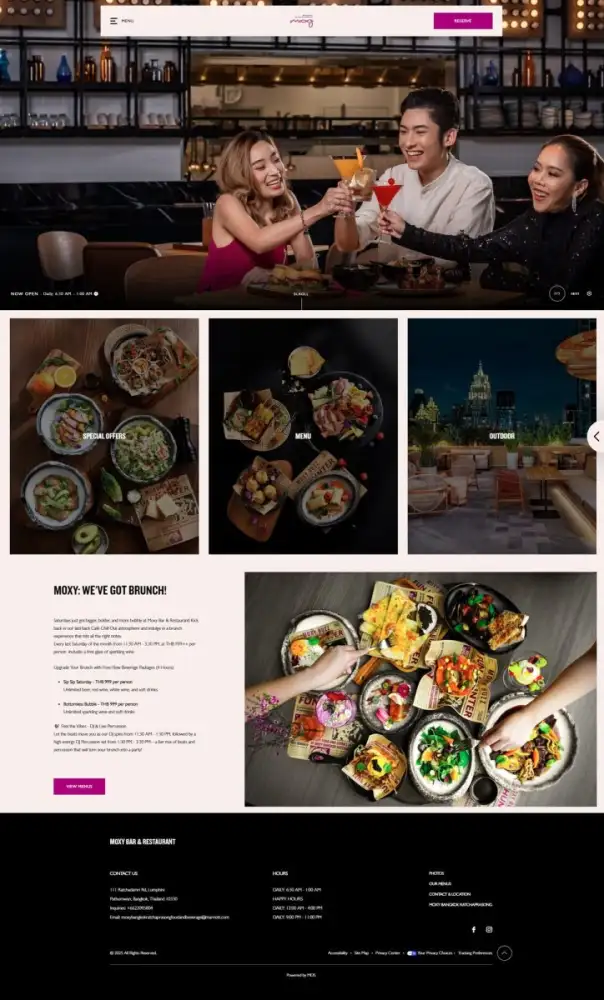This screenshot has height=1000, width=604.
Task: Open the Outdoor tile
Action: 501,436
